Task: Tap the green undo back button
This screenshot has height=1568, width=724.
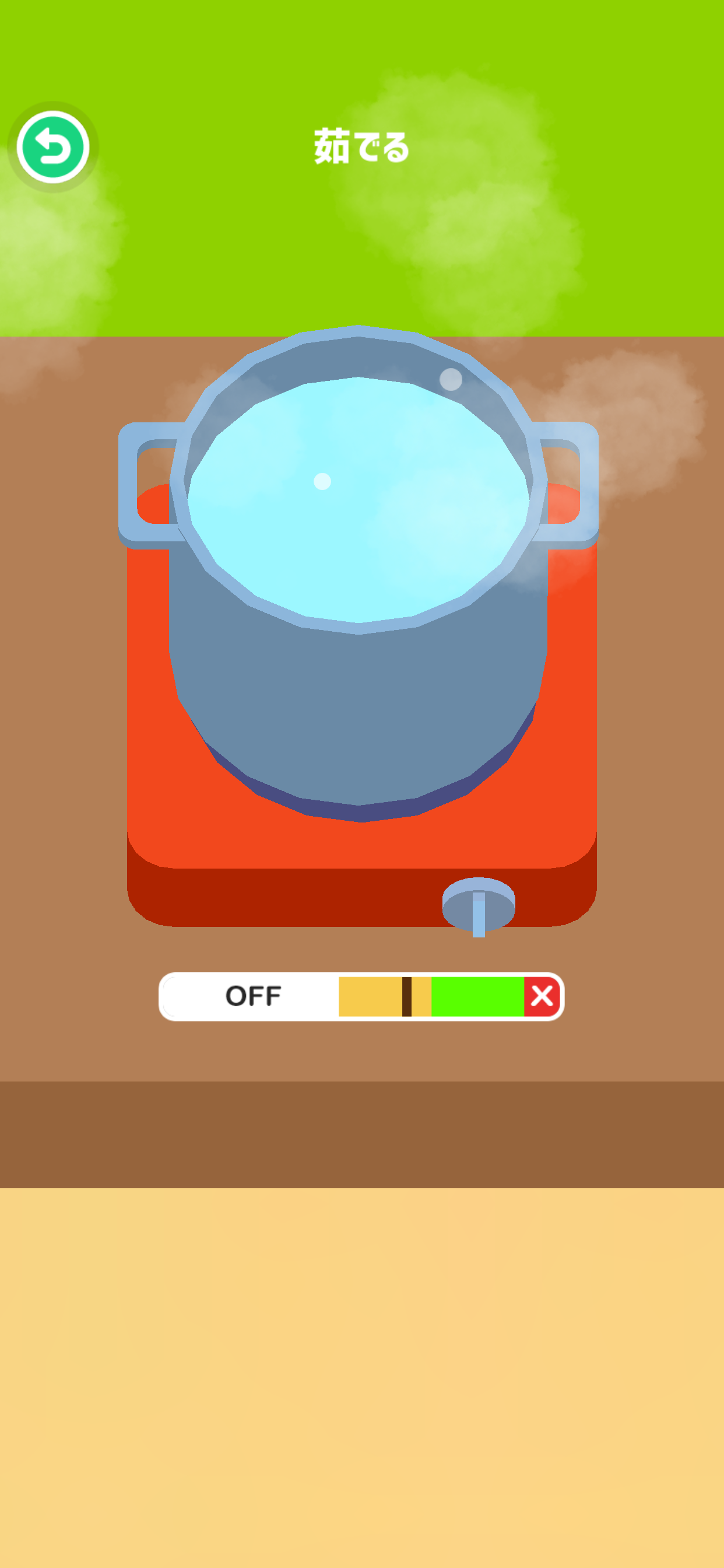Action: pyautogui.click(x=53, y=148)
